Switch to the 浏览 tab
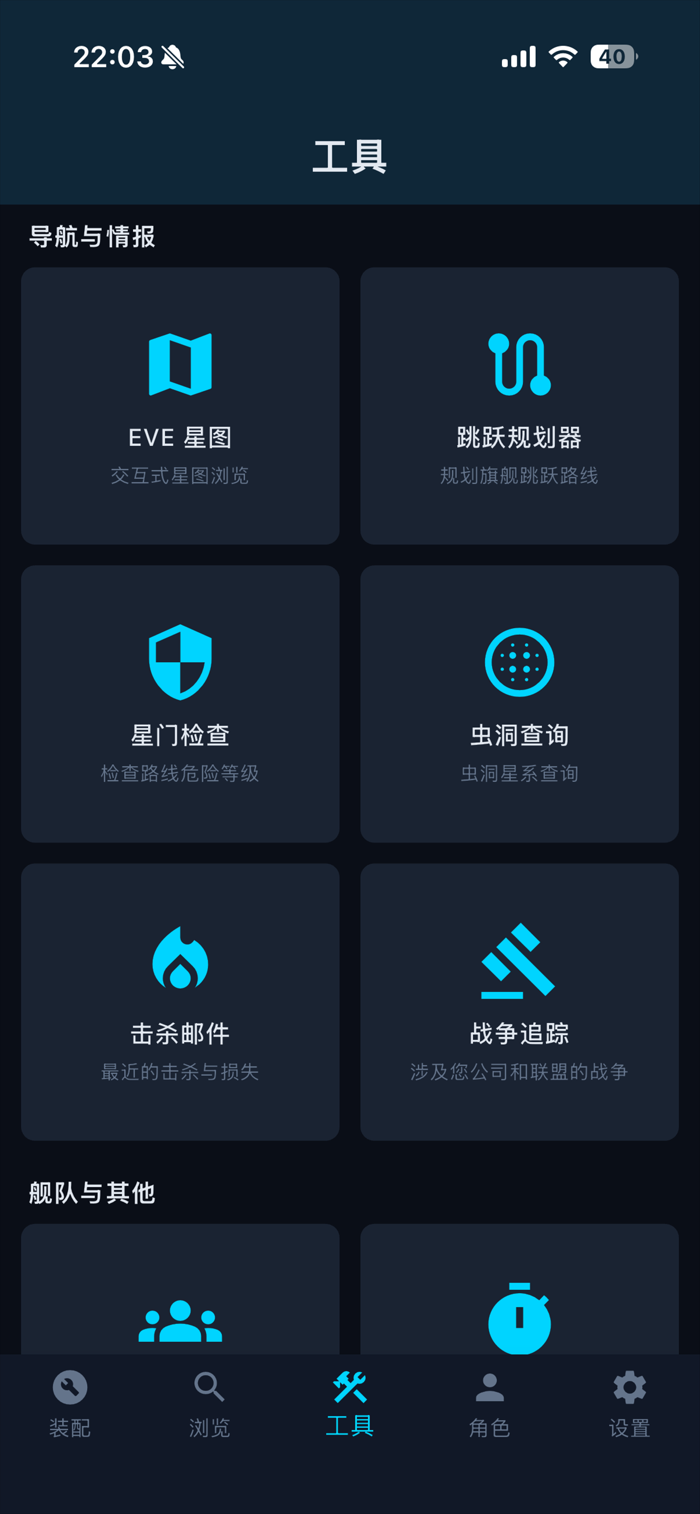Screen dimensions: 700x1514 click(210, 1404)
